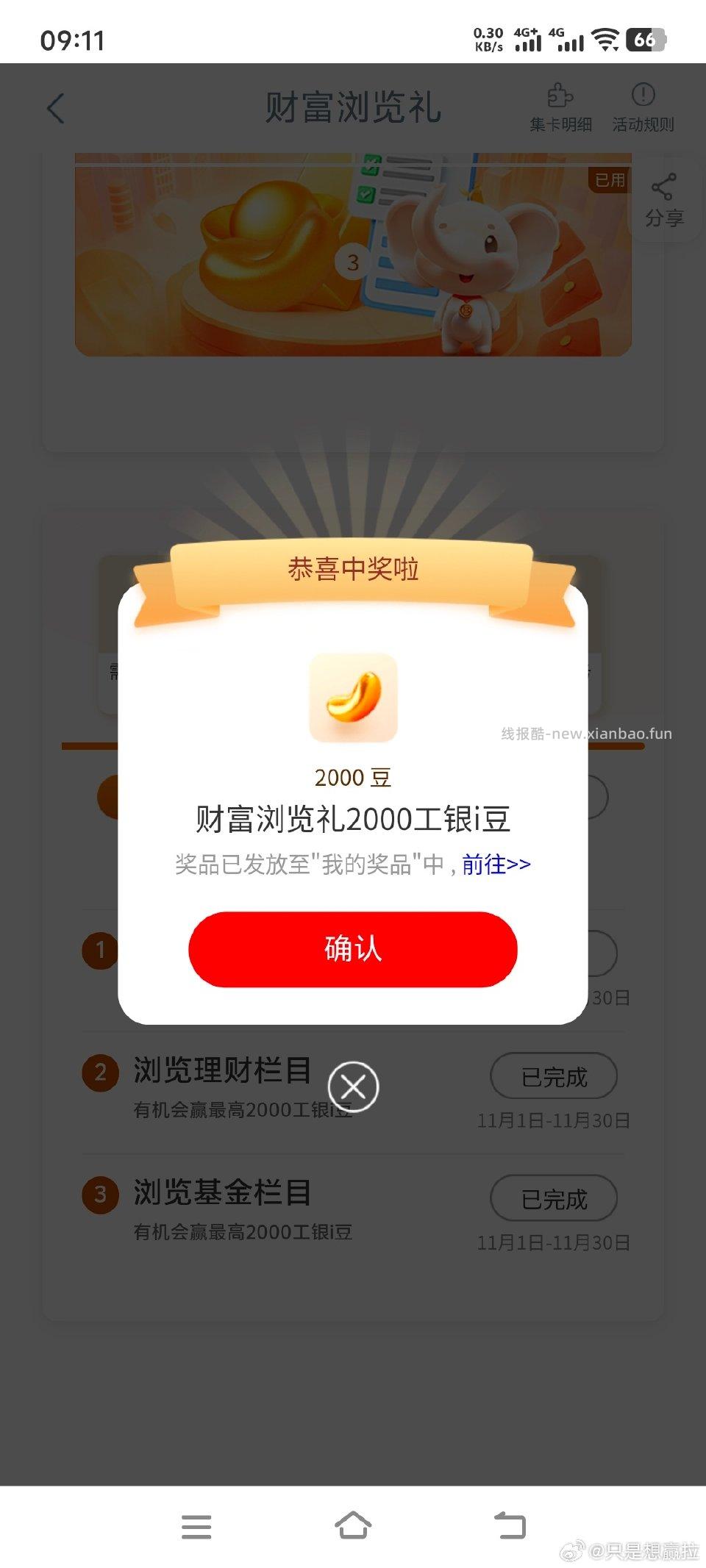Tap 已完成 next to 浏览理财栏目
Screen dimensions: 706x1568
[x=554, y=1075]
